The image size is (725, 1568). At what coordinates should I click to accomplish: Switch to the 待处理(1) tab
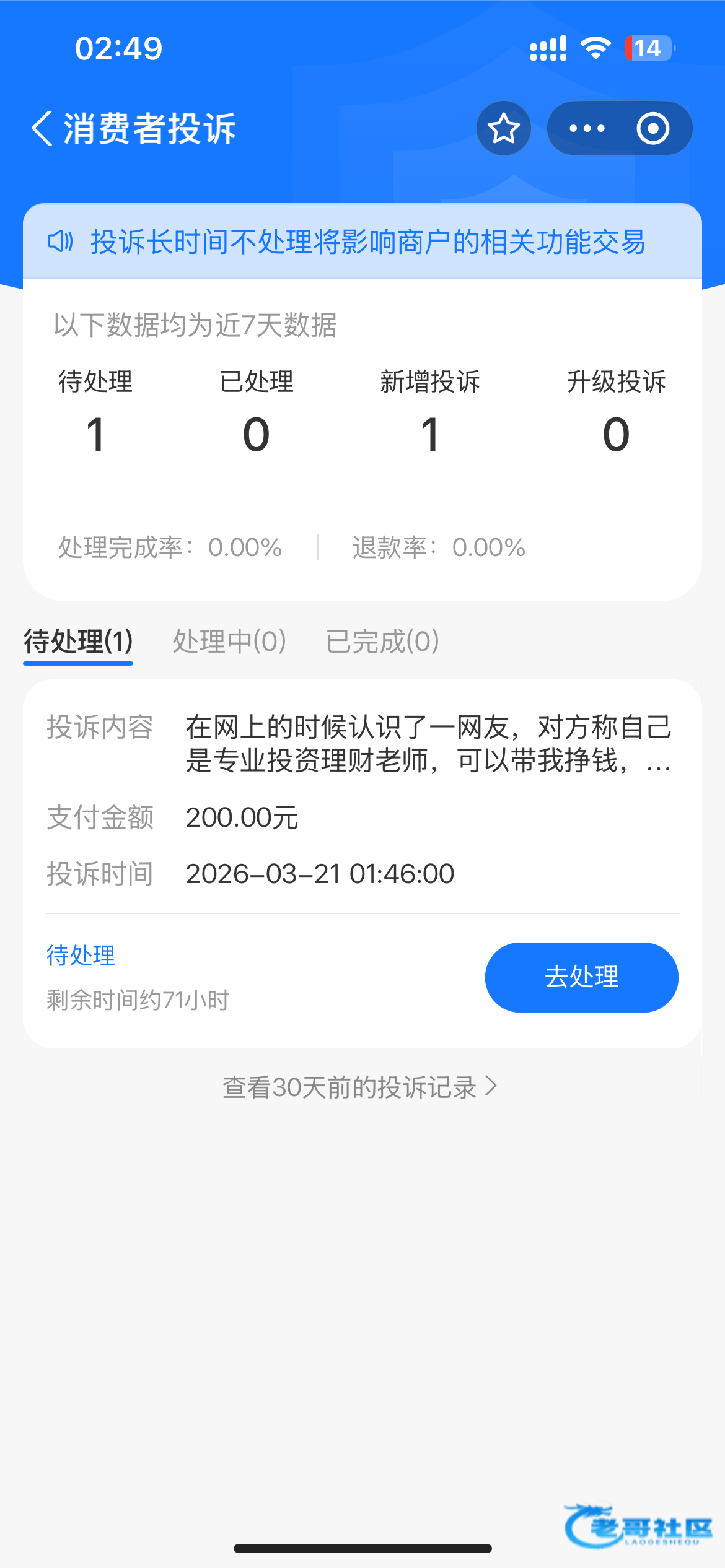pyautogui.click(x=78, y=641)
